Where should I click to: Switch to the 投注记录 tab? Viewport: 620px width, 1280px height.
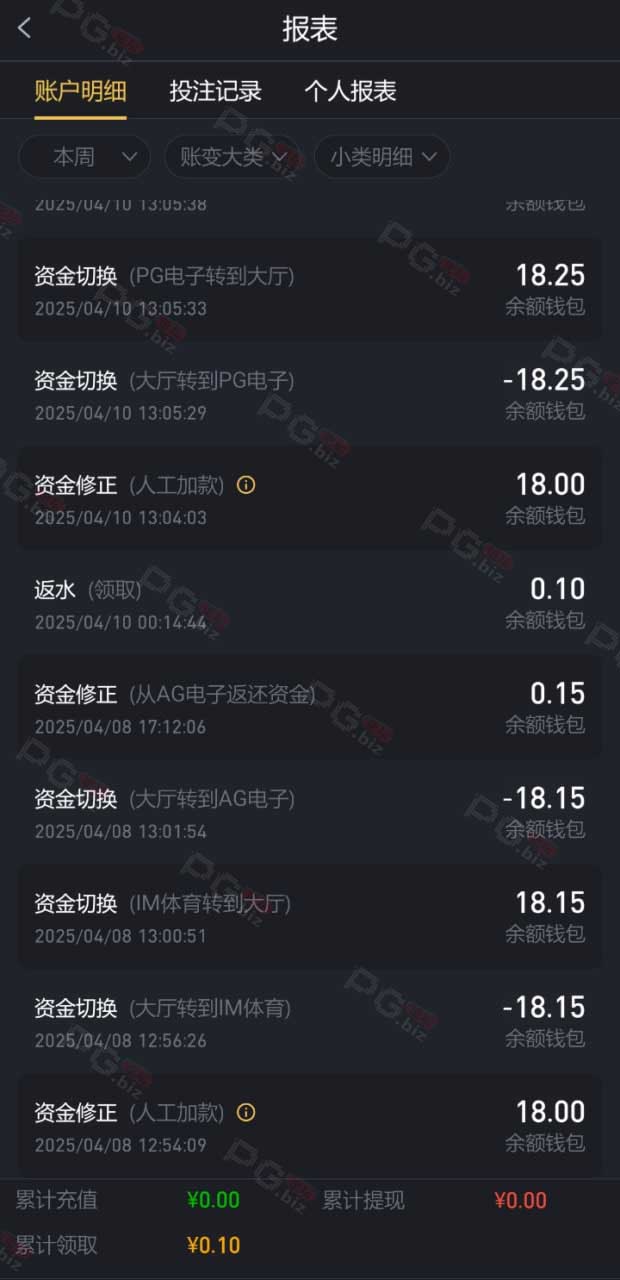tap(215, 91)
